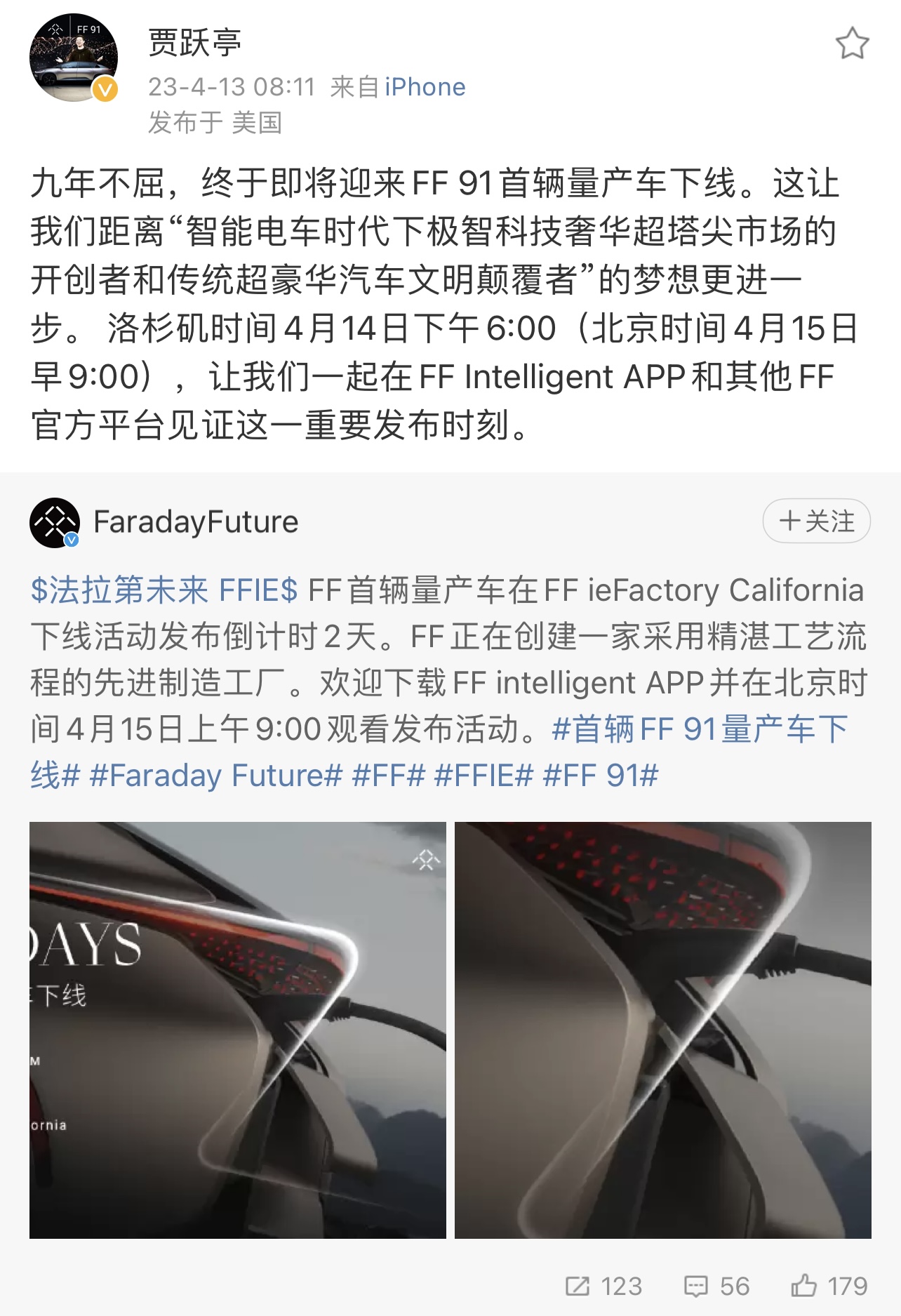901x1316 pixels.
Task: Open the #FF 91# hashtag
Action: (x=601, y=776)
